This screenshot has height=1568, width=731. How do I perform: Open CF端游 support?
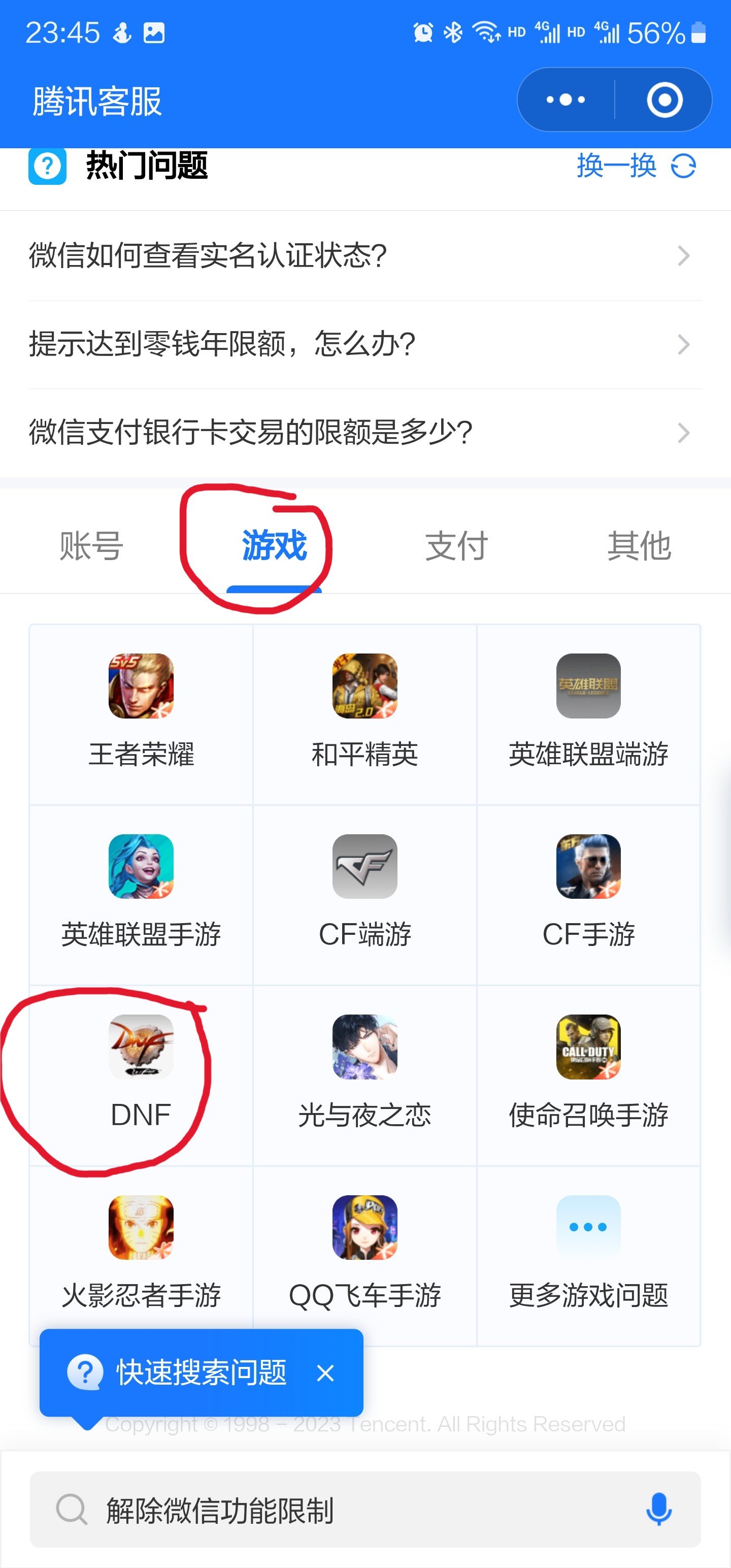pos(364,893)
